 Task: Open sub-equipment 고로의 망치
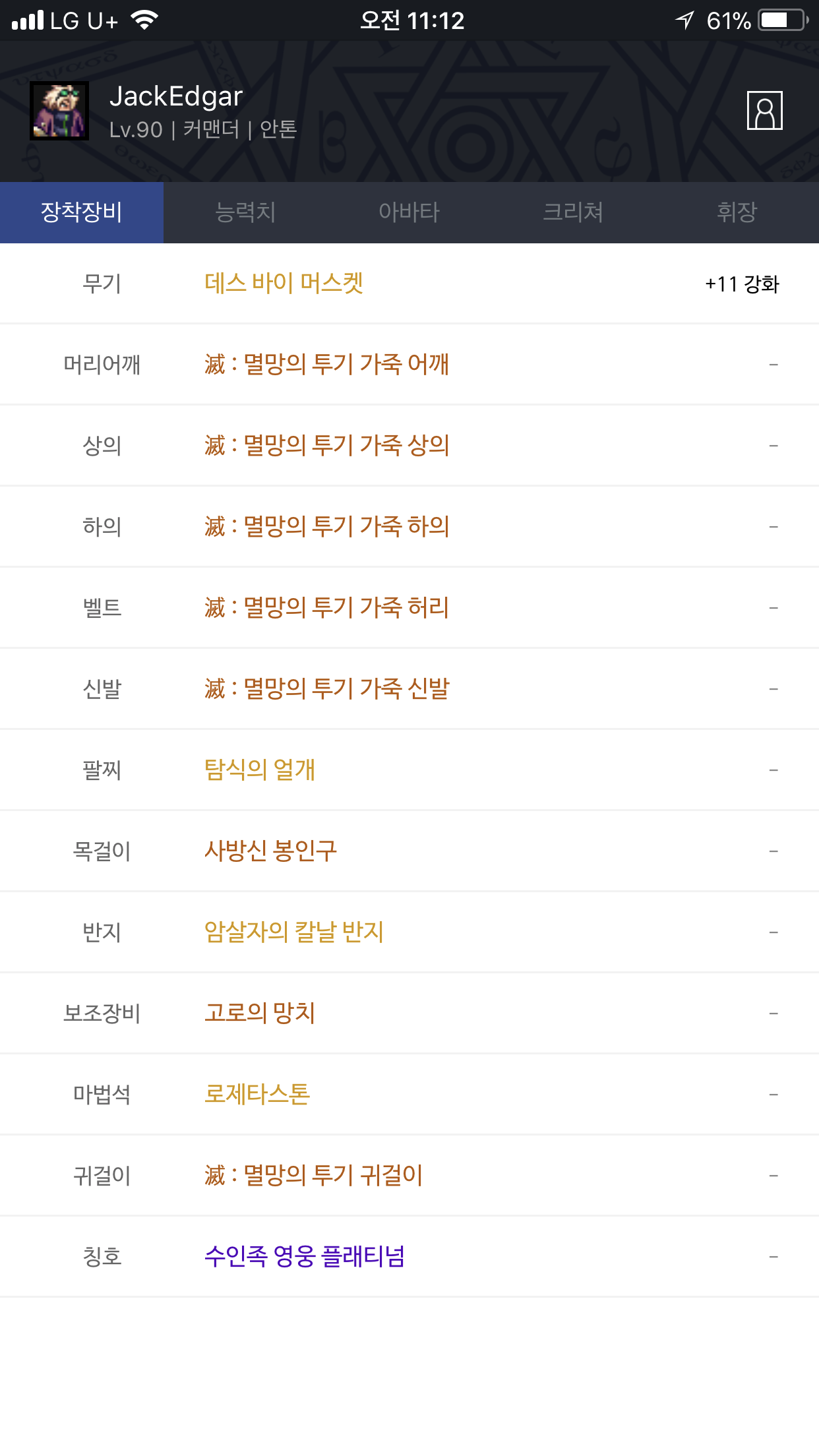(259, 1014)
